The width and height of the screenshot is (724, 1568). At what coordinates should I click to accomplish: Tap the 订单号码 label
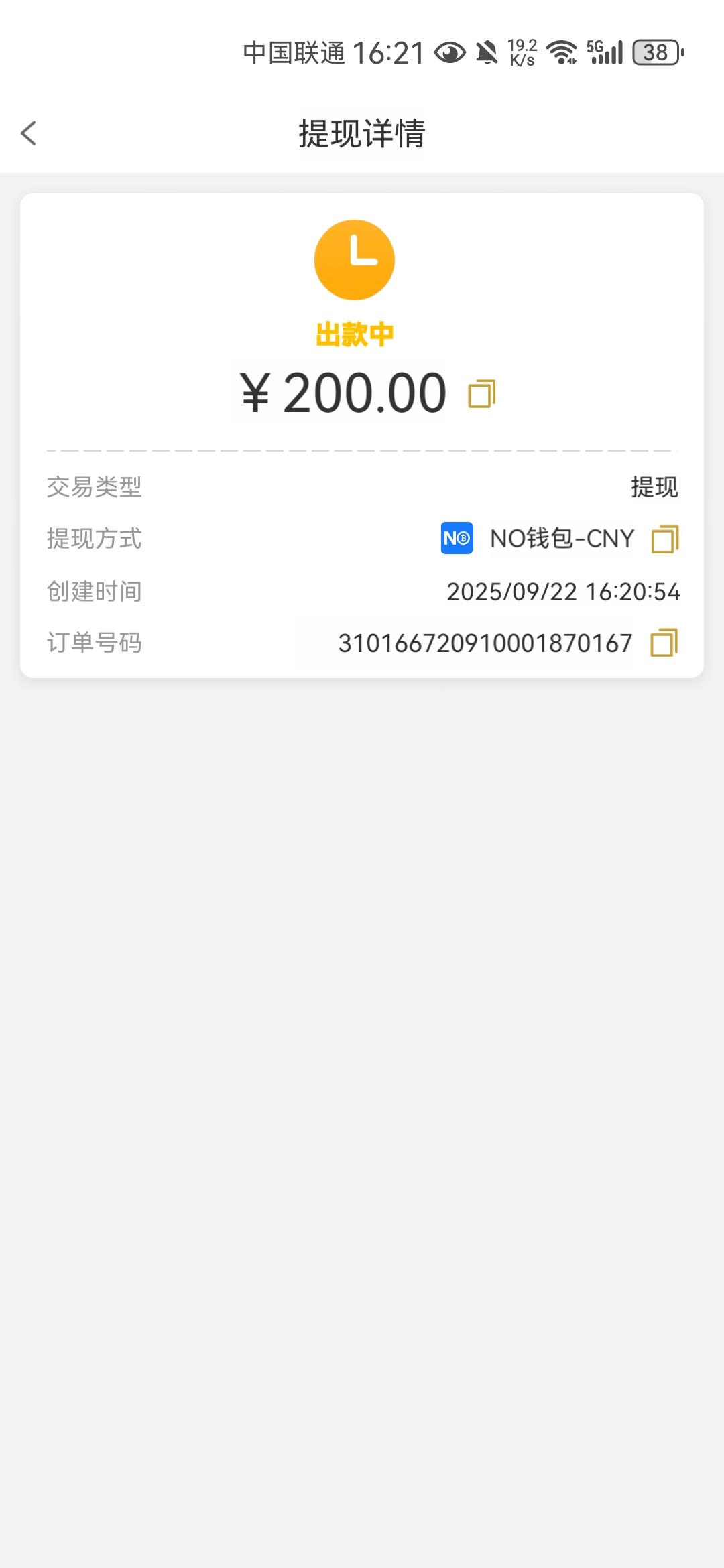click(x=94, y=643)
